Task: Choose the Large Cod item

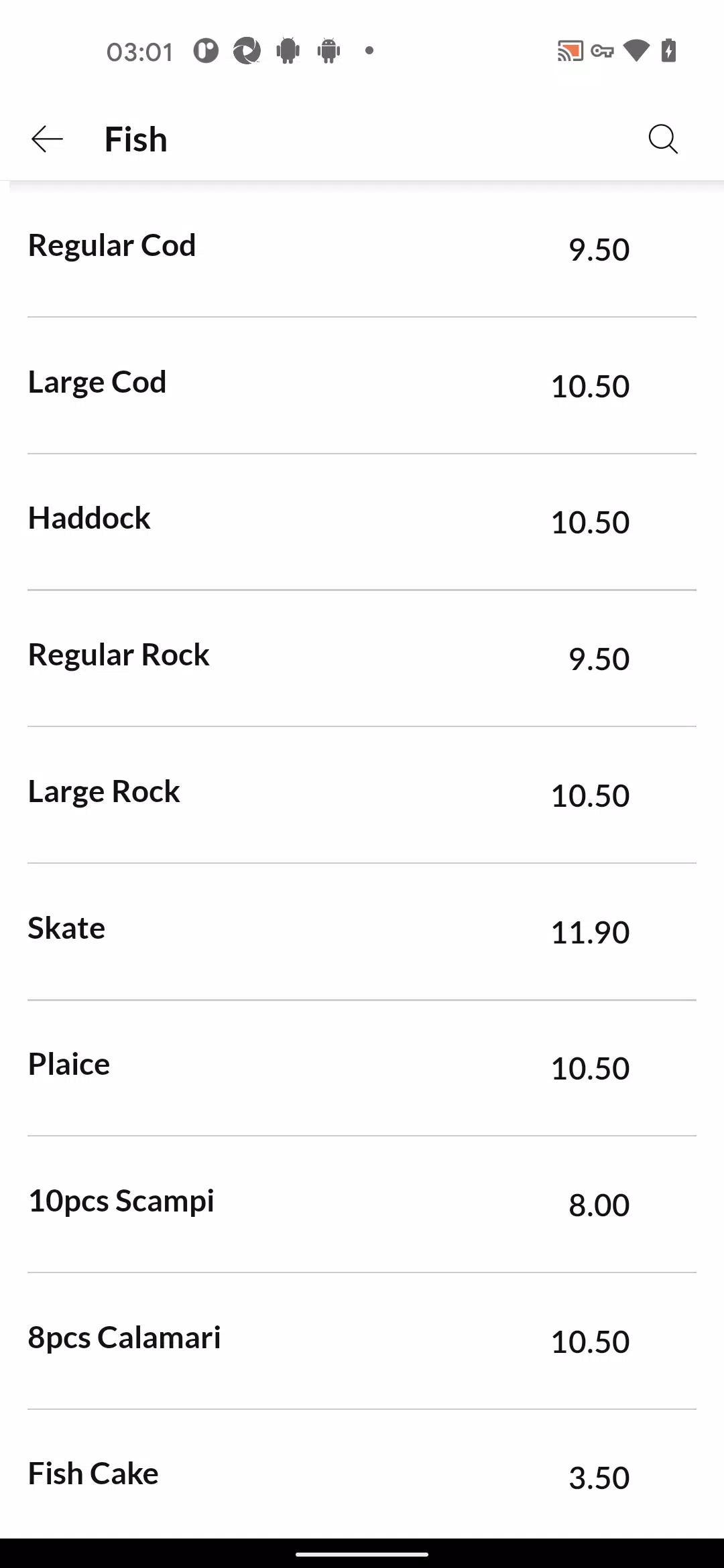Action: tap(362, 385)
